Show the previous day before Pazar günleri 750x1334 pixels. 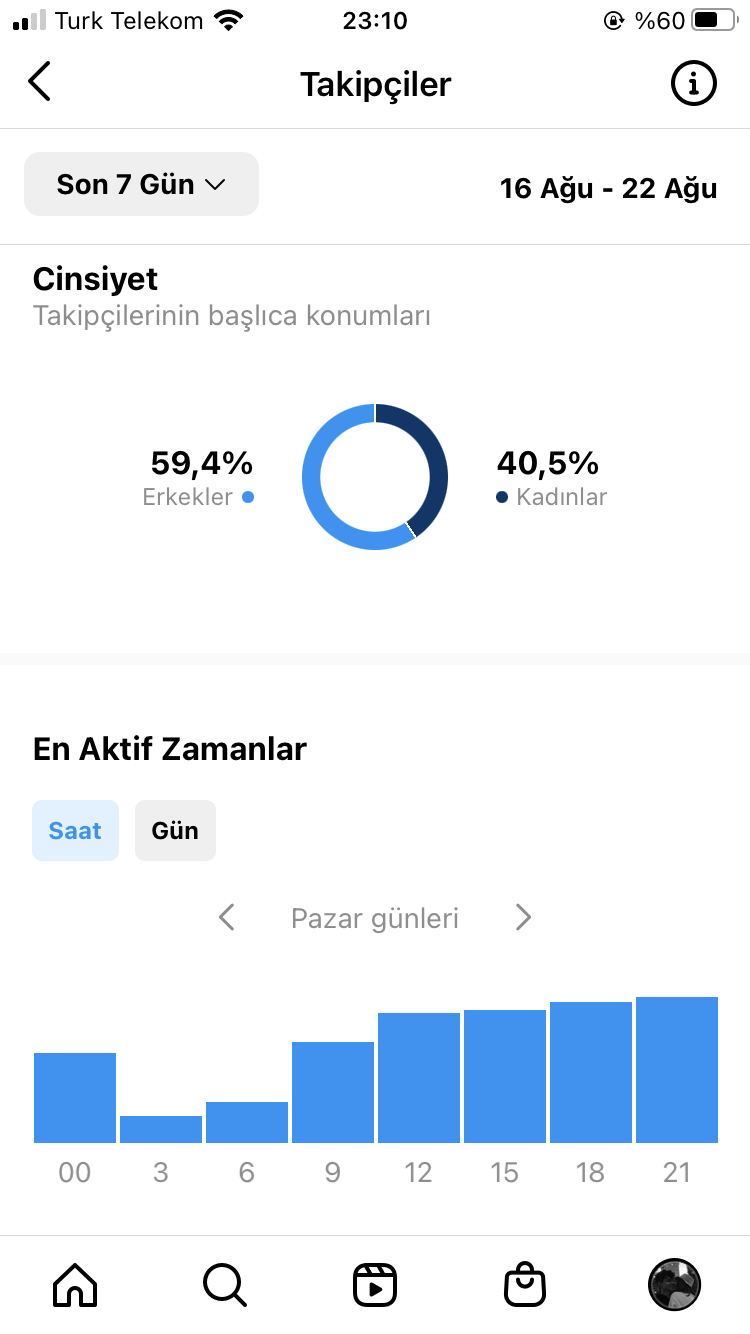coord(227,917)
